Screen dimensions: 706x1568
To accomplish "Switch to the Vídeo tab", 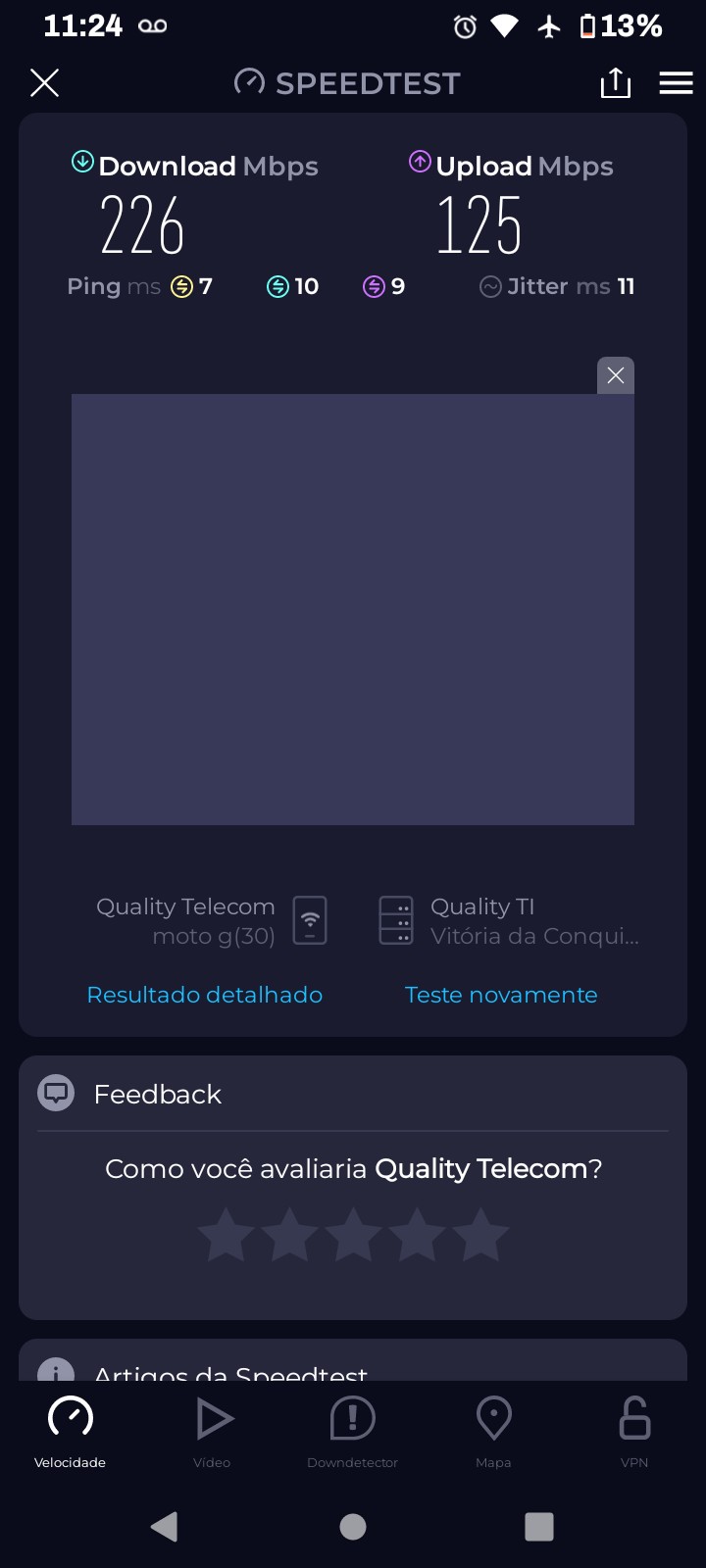I will click(x=212, y=1431).
